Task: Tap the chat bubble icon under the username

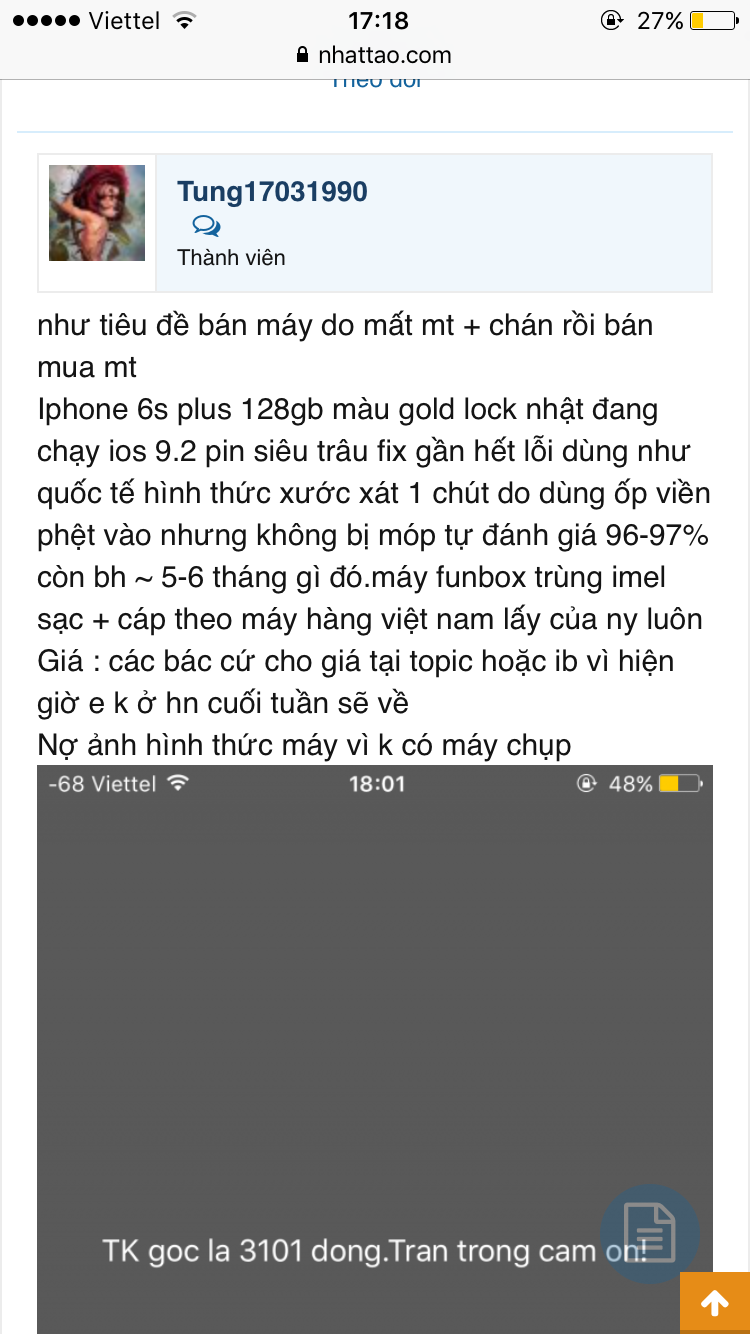Action: (207, 226)
